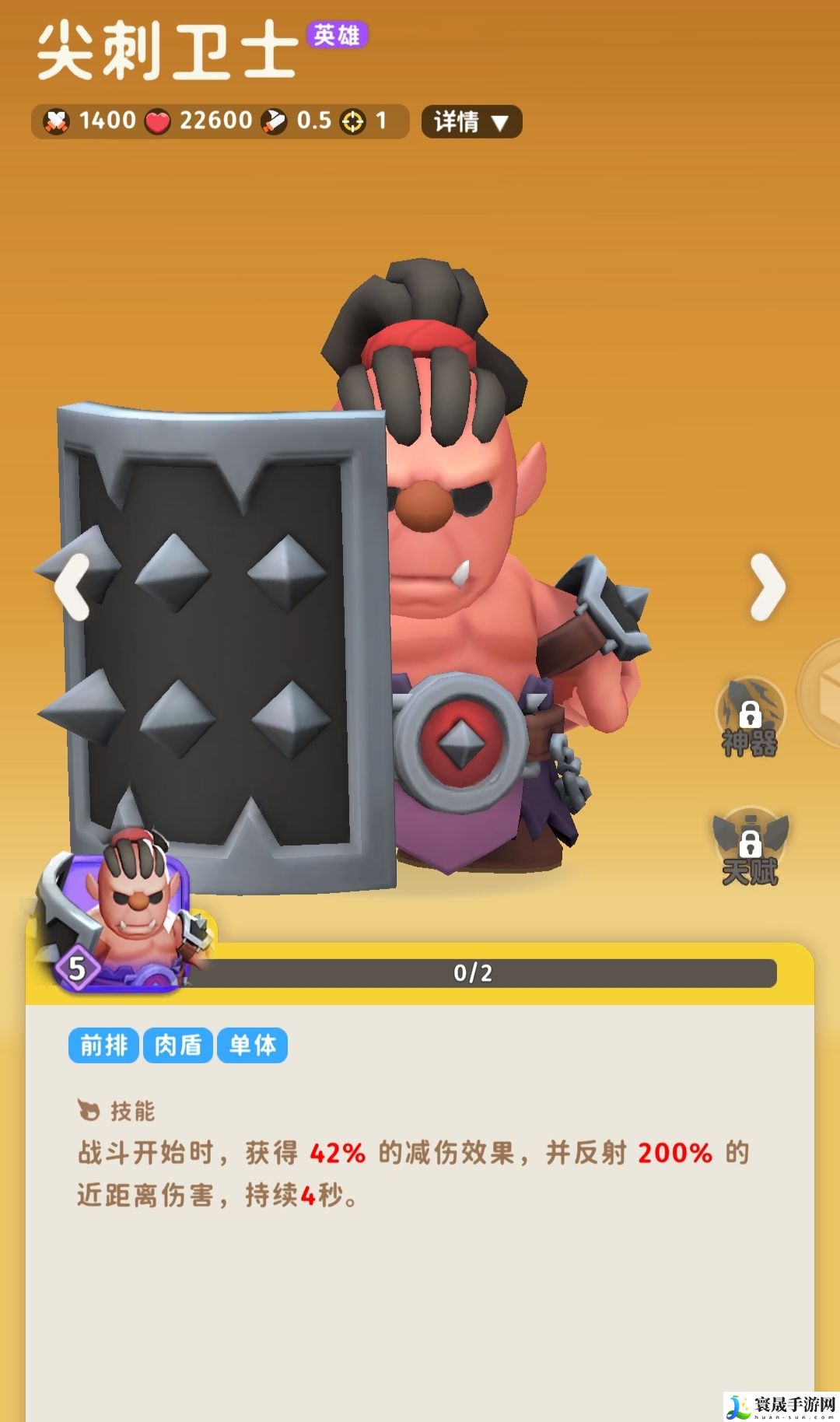Open the locked 天赋 talent button
The width and height of the screenshot is (840, 1422).
(750, 846)
